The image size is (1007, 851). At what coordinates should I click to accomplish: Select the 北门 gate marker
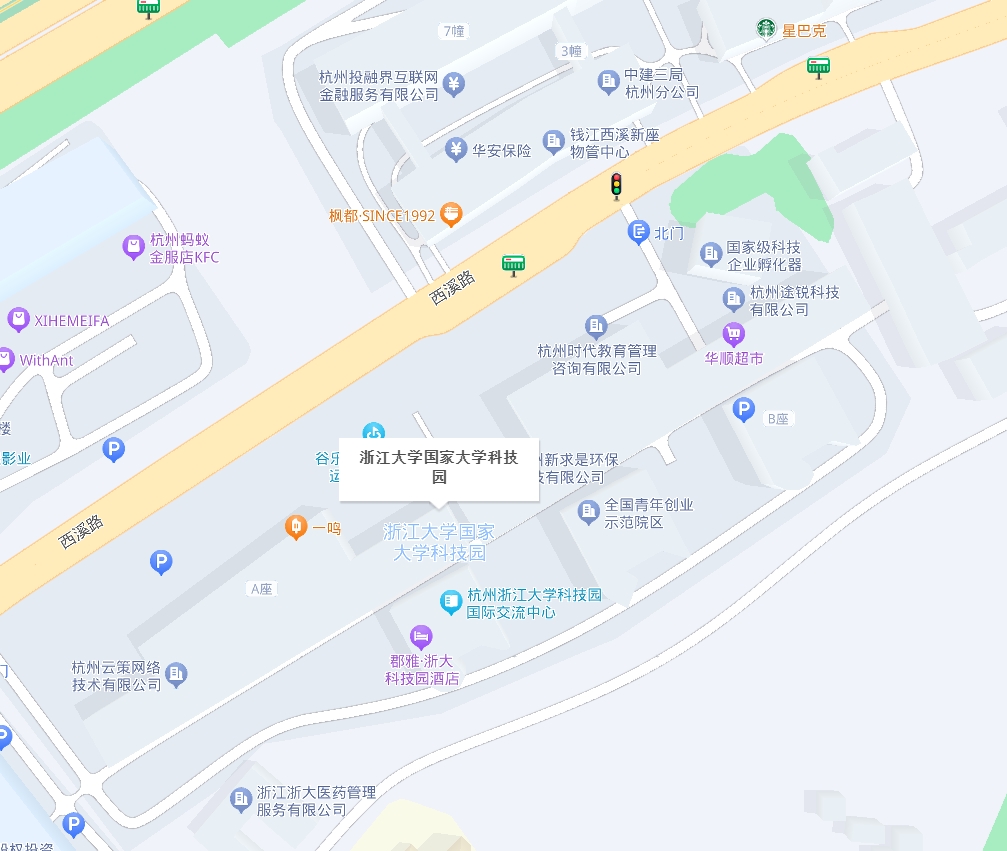pos(639,233)
